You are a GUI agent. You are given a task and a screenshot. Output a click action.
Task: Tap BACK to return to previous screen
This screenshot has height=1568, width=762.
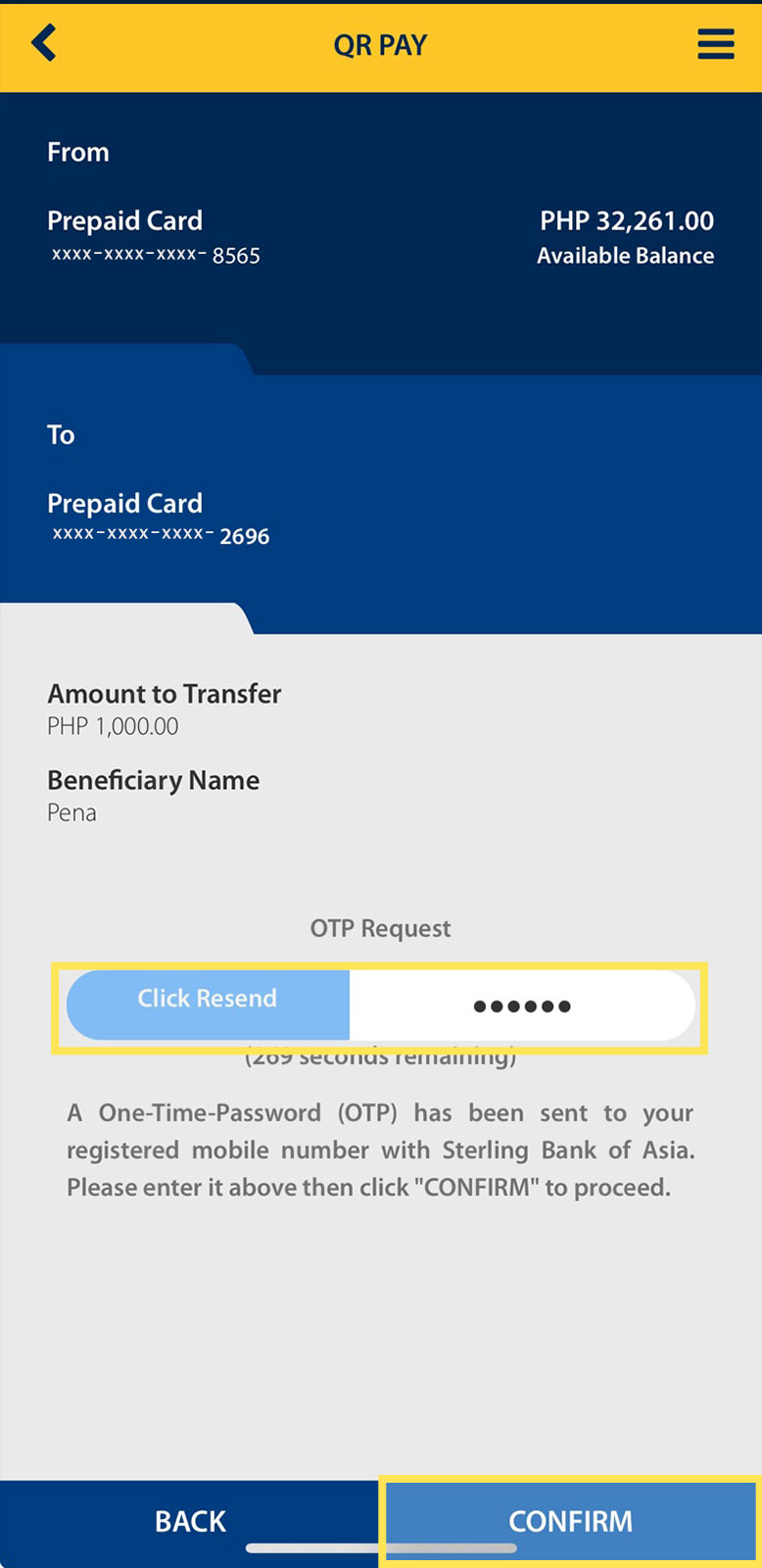pyautogui.click(x=189, y=1521)
